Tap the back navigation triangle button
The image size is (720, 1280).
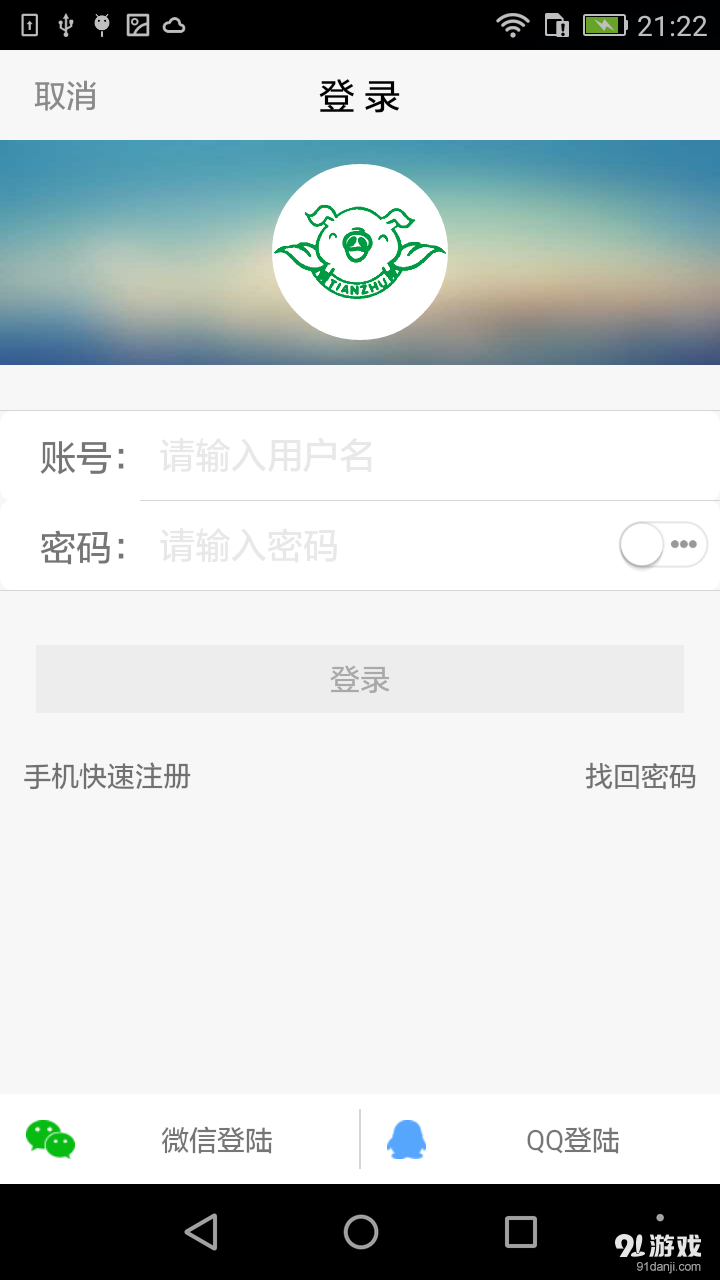pyautogui.click(x=200, y=1233)
